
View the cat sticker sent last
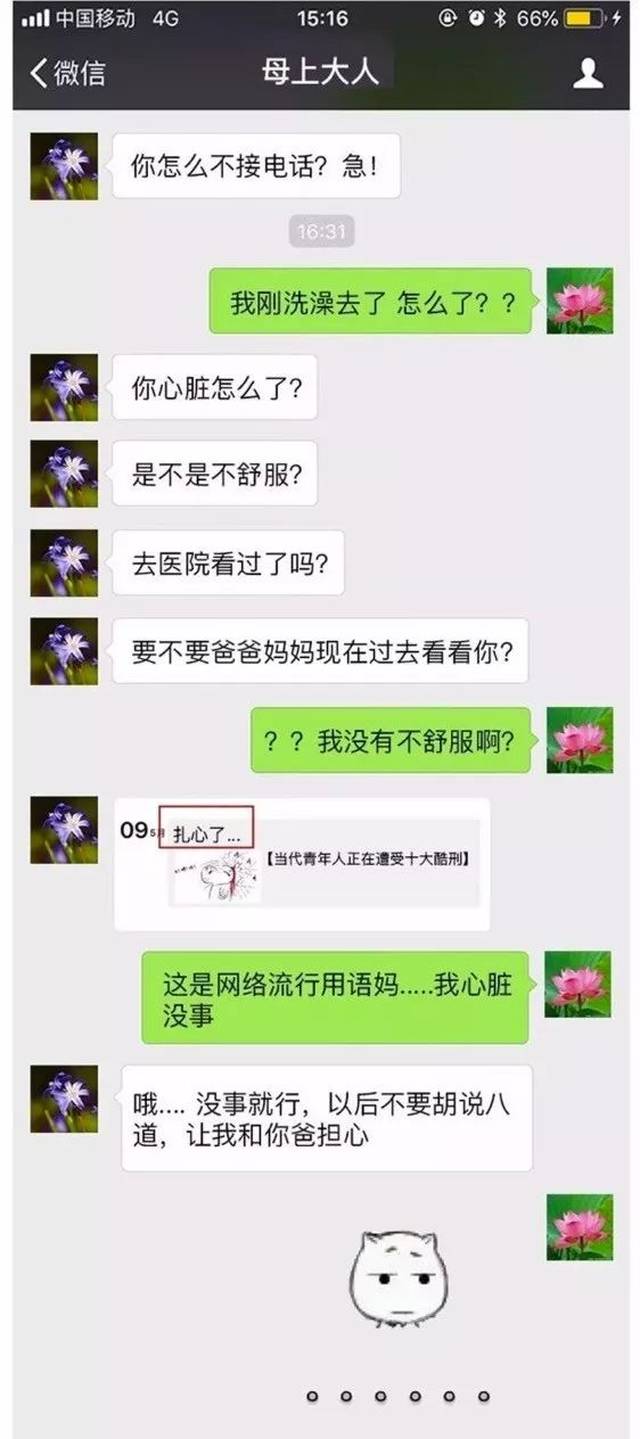pos(398,1279)
